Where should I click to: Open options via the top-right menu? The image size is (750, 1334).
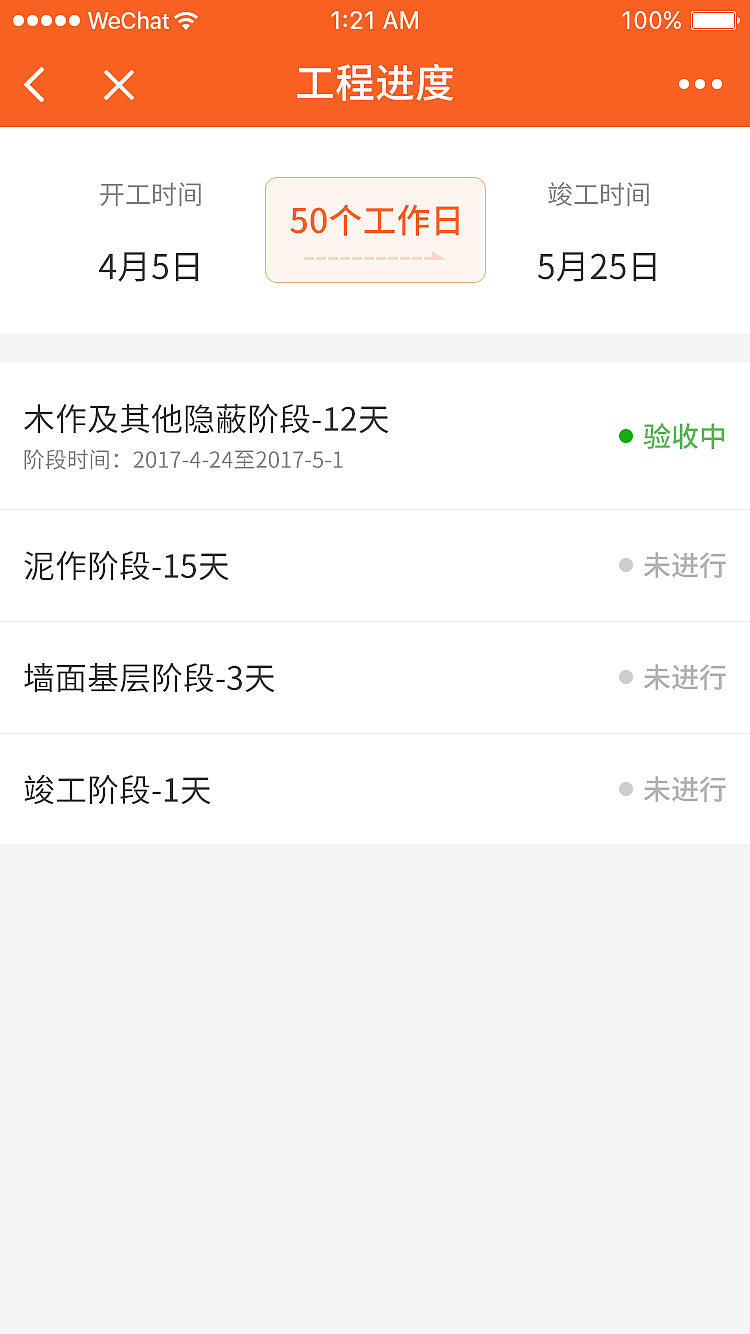(700, 85)
